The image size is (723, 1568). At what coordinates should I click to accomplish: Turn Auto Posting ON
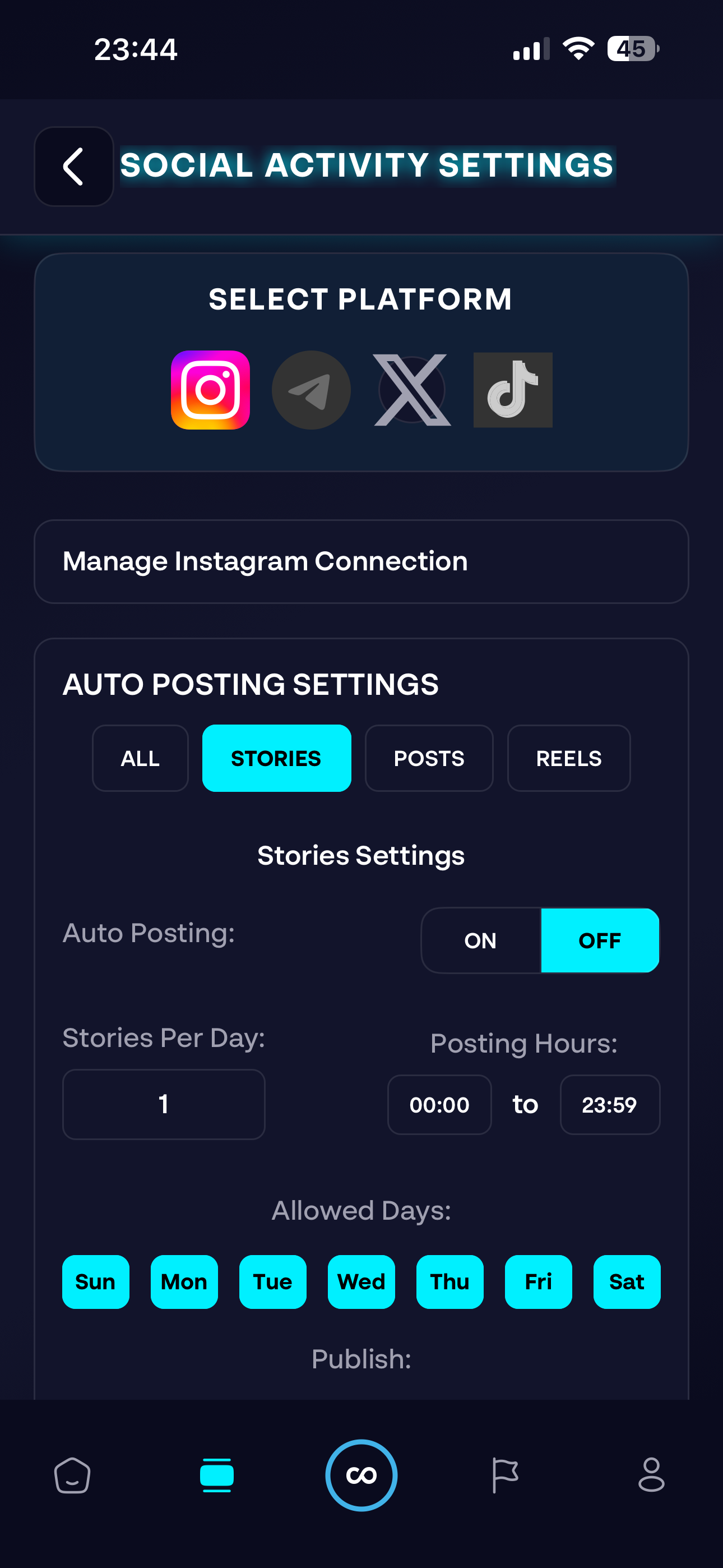(x=480, y=940)
